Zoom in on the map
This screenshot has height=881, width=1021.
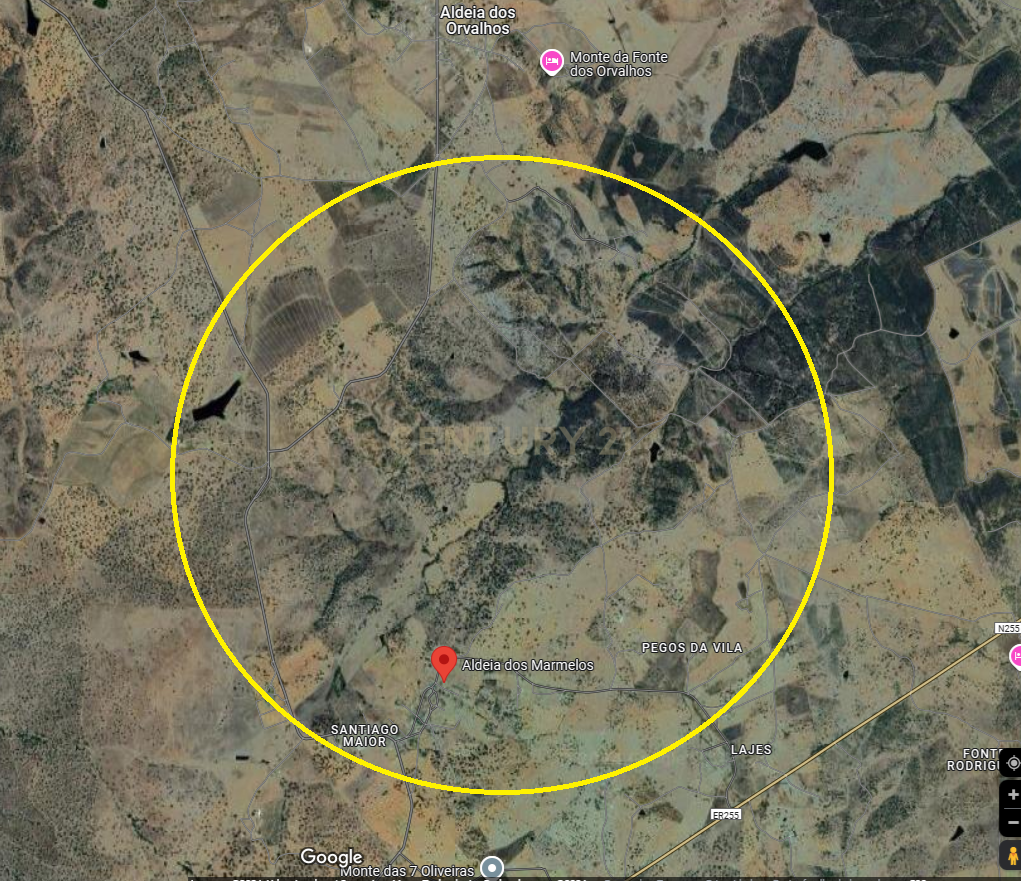pyautogui.click(x=1011, y=795)
